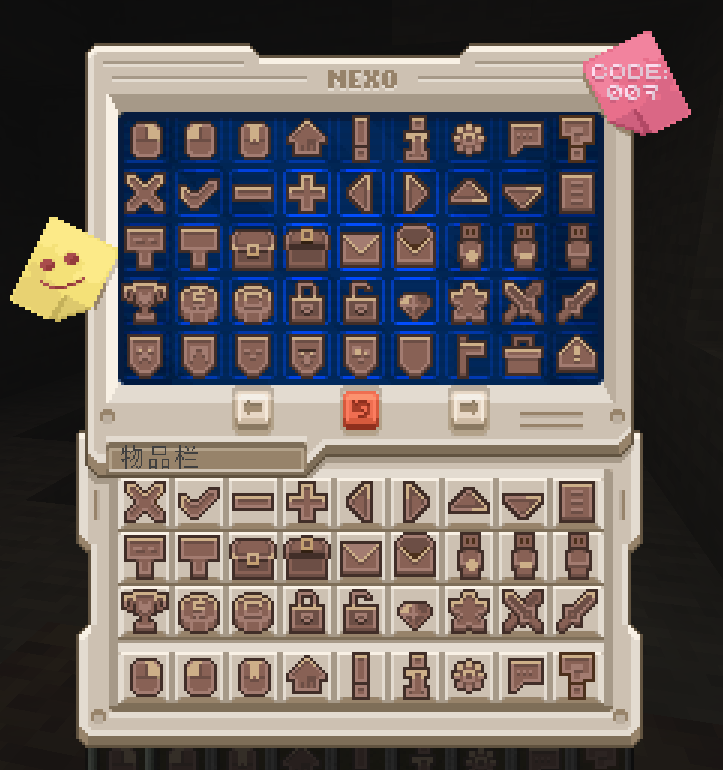Image resolution: width=723 pixels, height=770 pixels.
Task: Choose the gear icon in the inventory
Action: click(468, 677)
